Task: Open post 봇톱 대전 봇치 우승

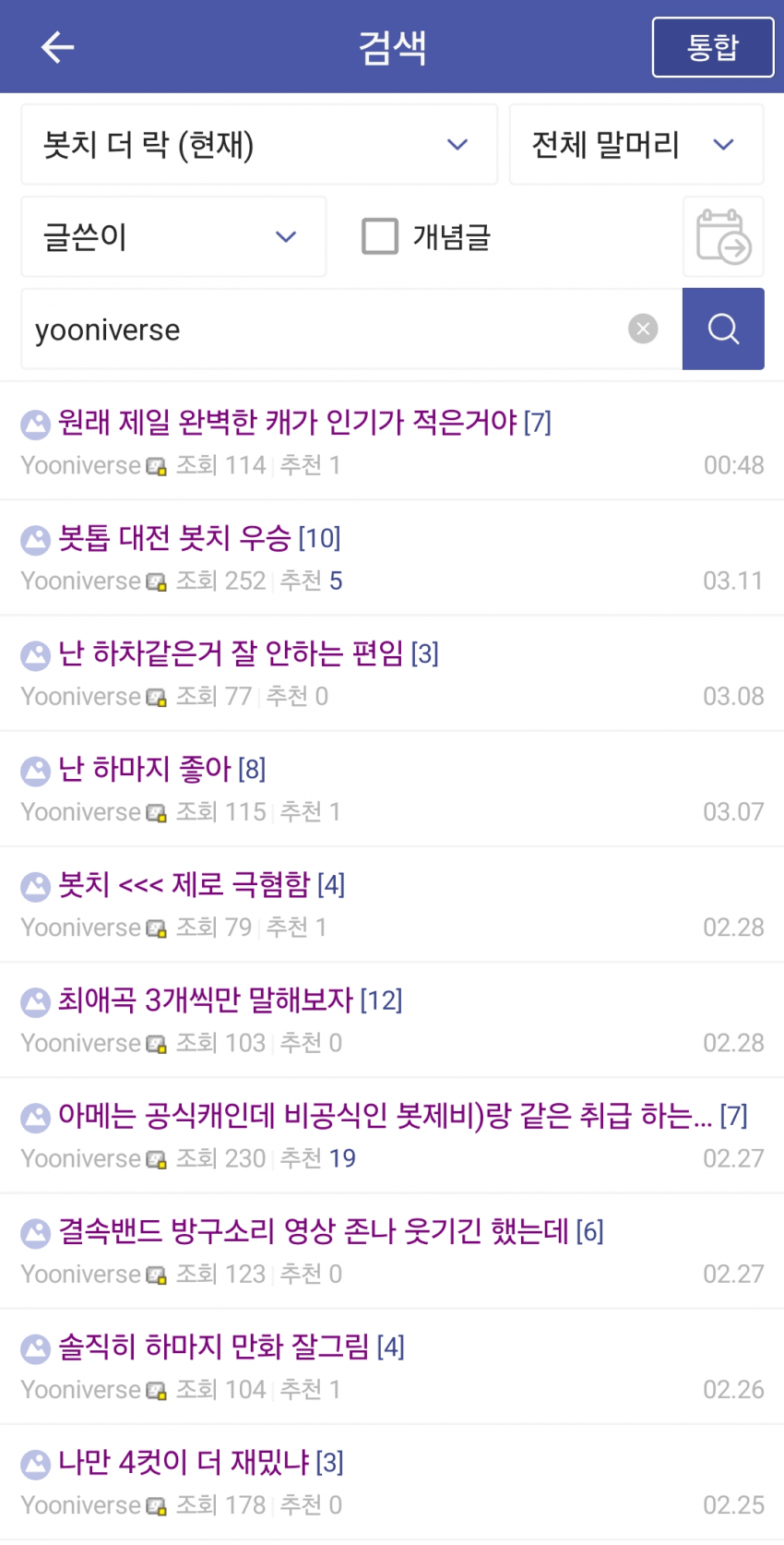Action: point(174,538)
